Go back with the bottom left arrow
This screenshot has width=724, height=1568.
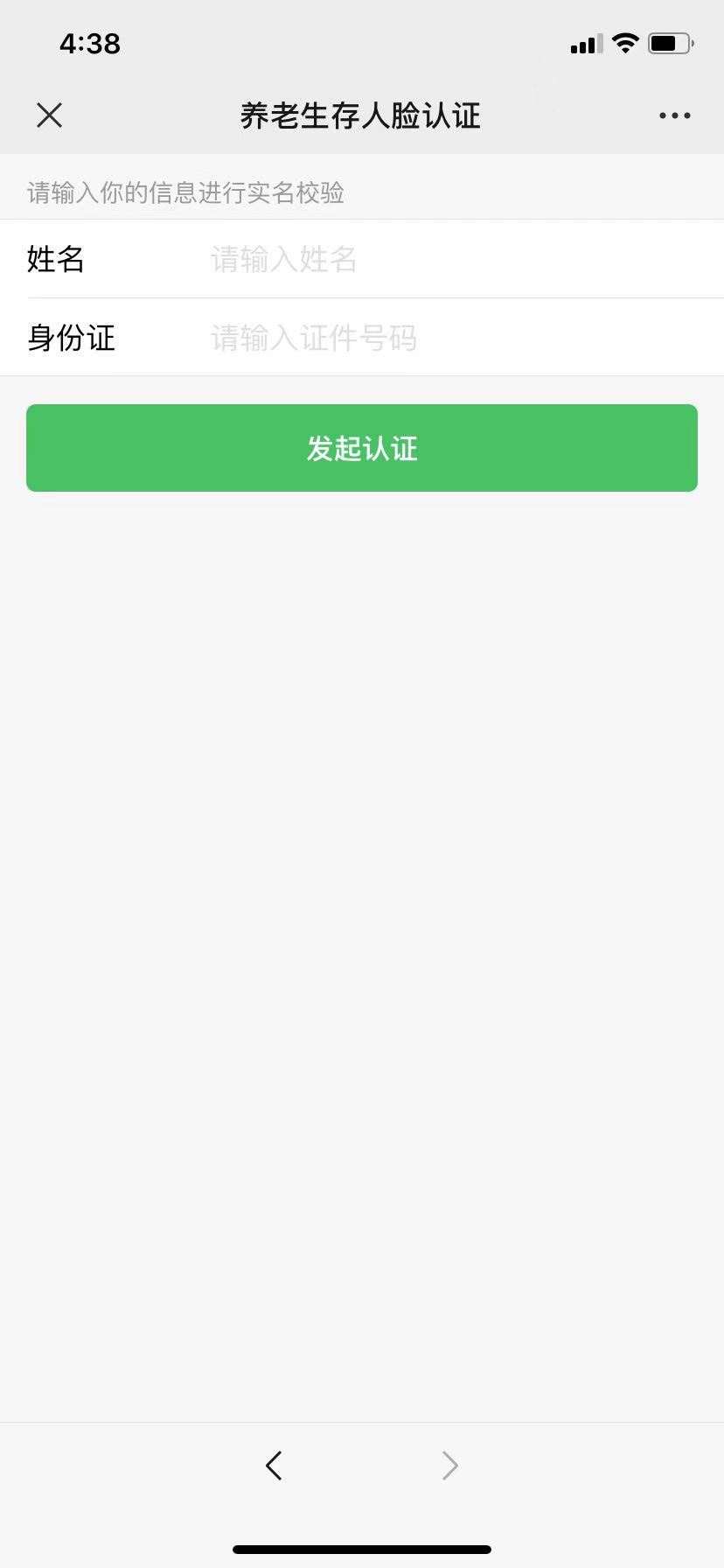[274, 1466]
